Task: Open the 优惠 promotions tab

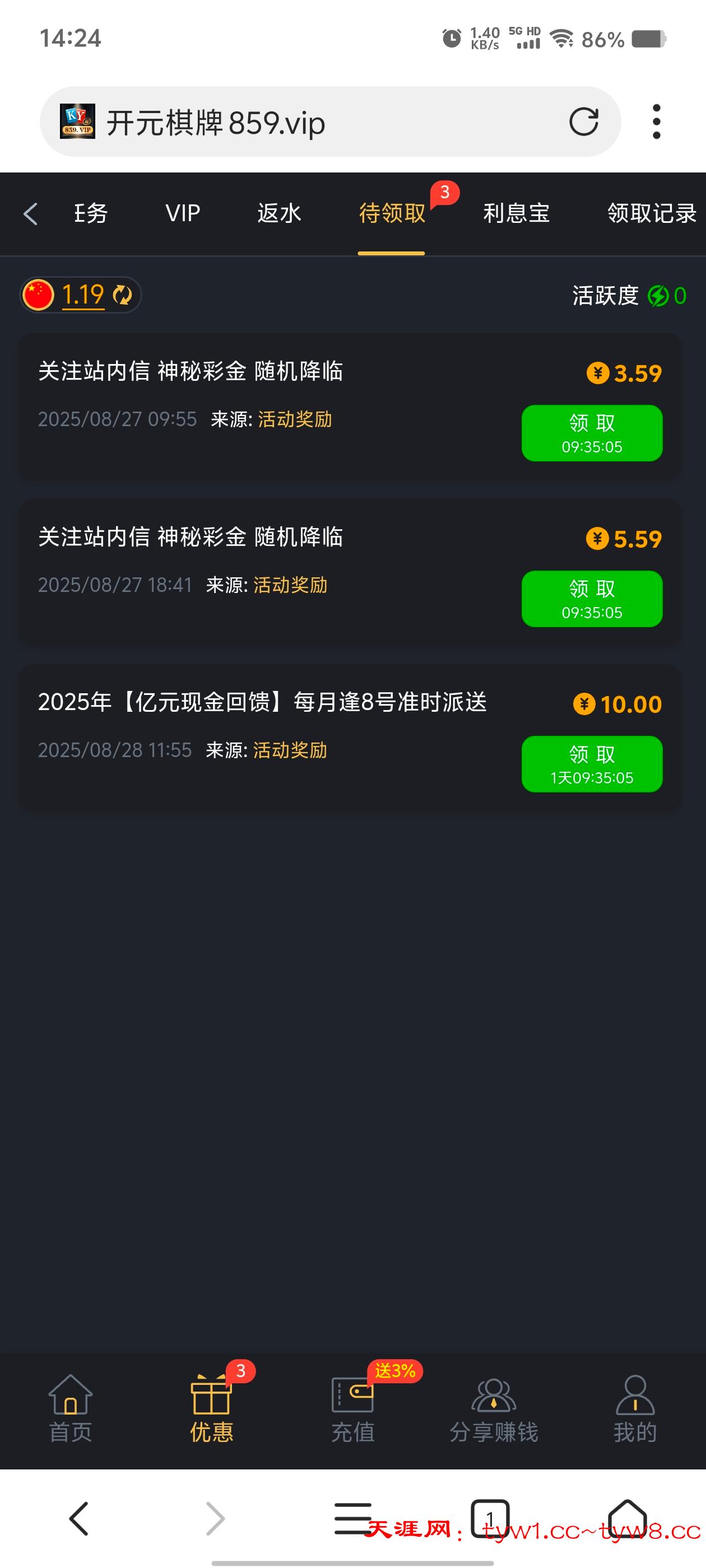Action: pyautogui.click(x=211, y=1408)
